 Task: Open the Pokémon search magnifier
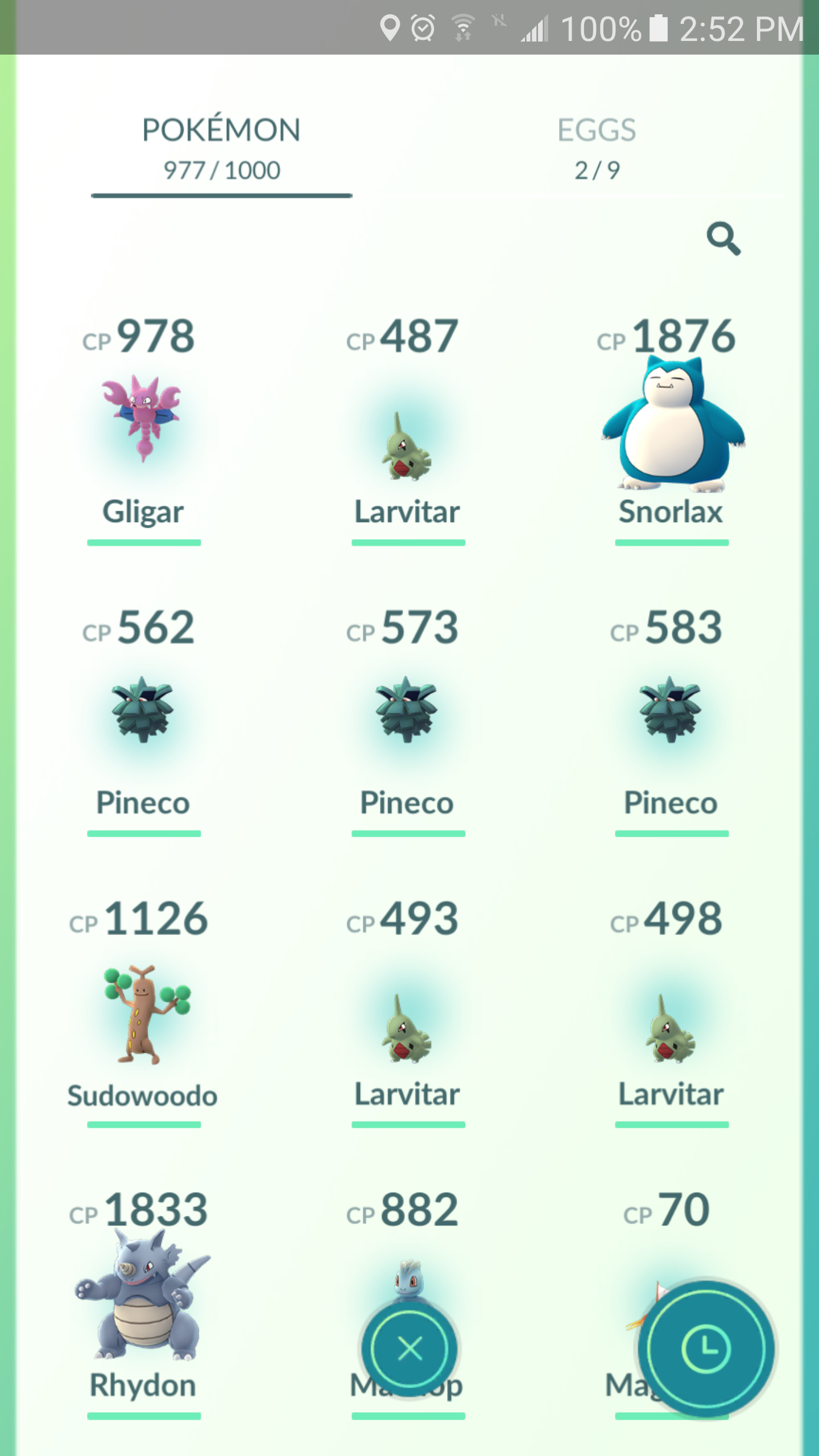point(723,239)
